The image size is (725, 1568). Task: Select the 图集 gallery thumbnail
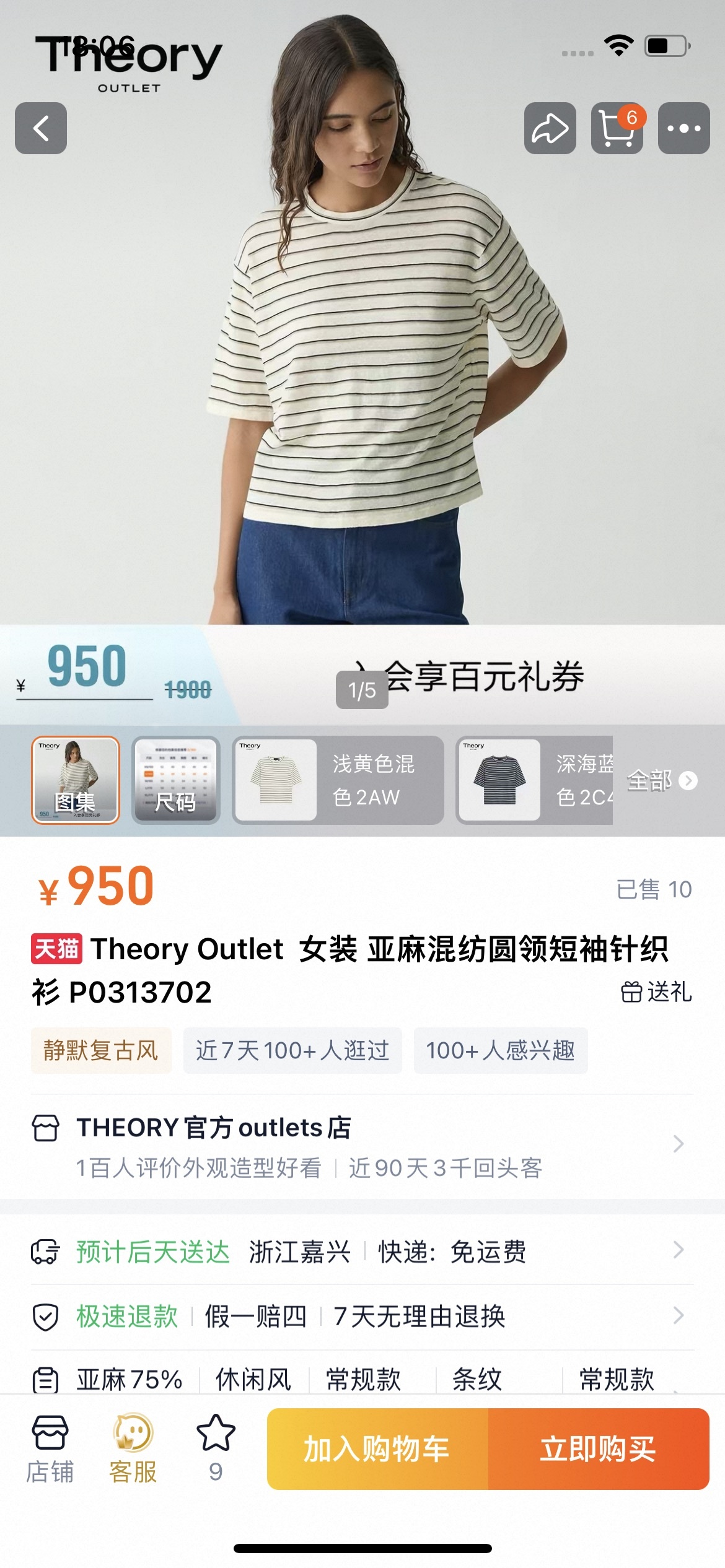pos(75,780)
